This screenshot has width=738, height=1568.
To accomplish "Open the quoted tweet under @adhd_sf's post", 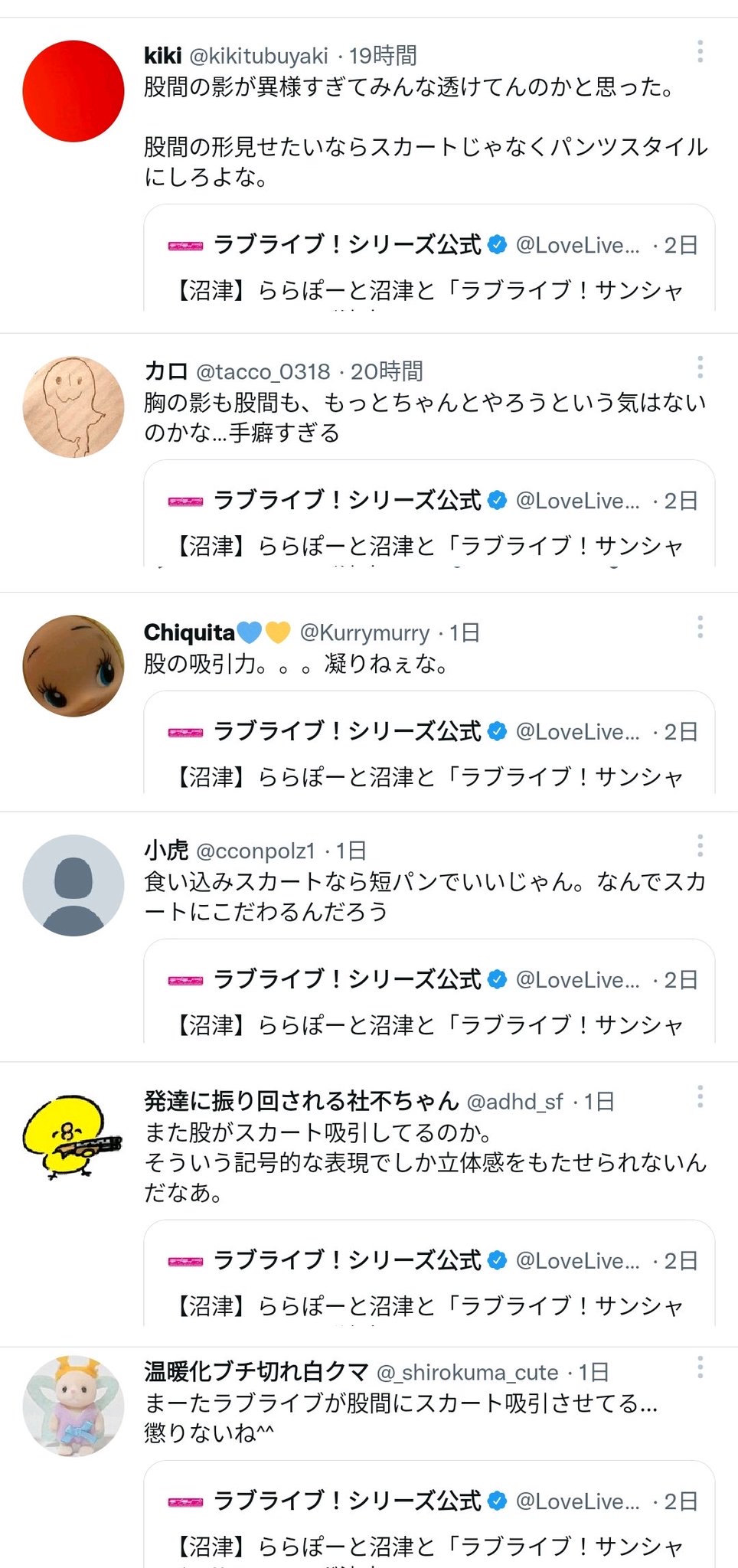I will click(429, 1273).
